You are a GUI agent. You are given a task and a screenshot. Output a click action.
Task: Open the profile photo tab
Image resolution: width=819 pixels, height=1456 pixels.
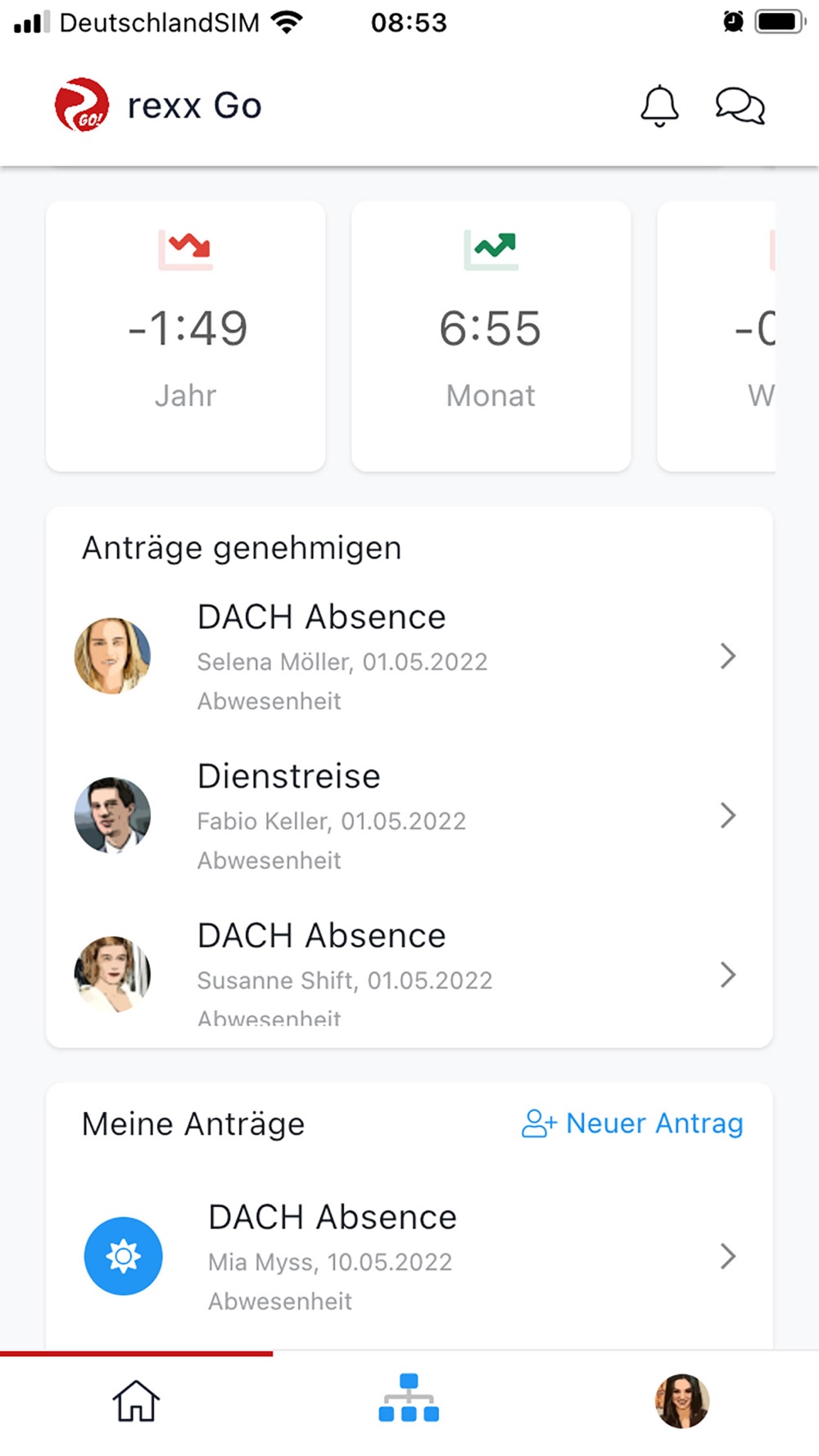(681, 1401)
